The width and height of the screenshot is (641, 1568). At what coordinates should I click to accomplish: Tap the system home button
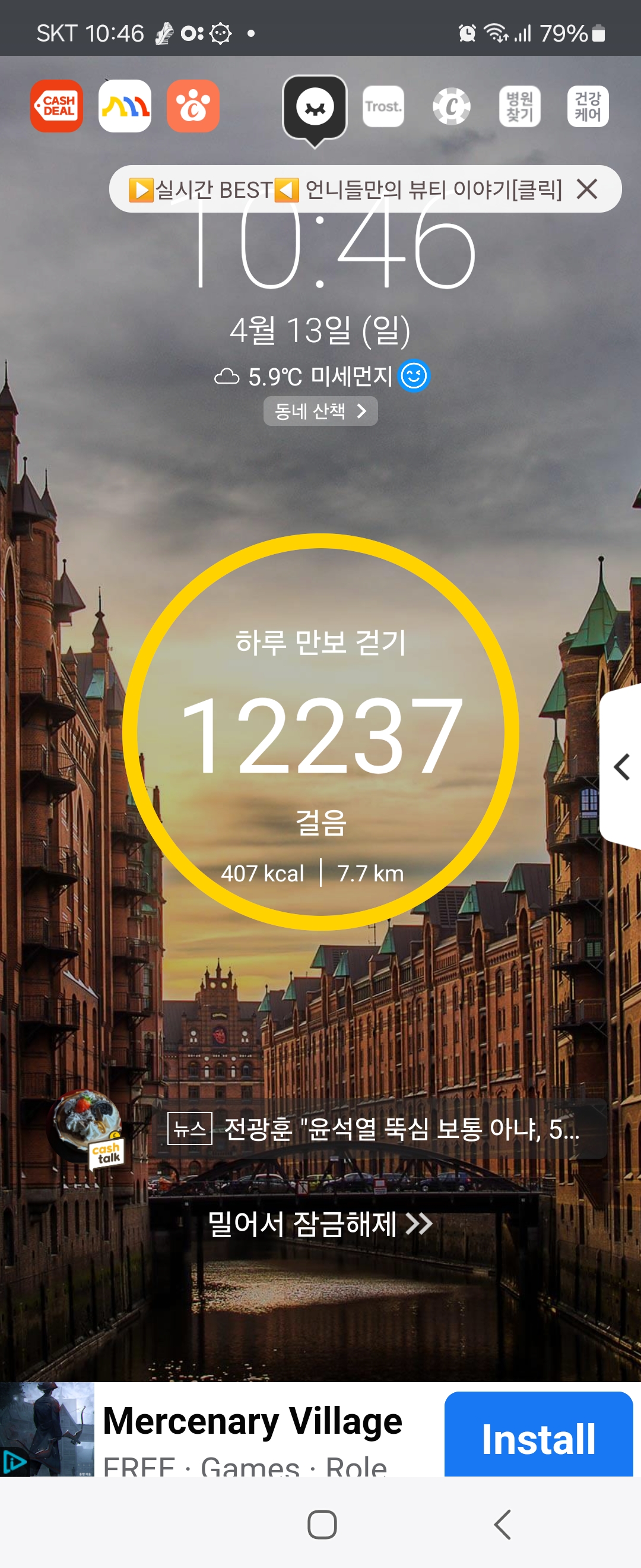pos(322,1525)
